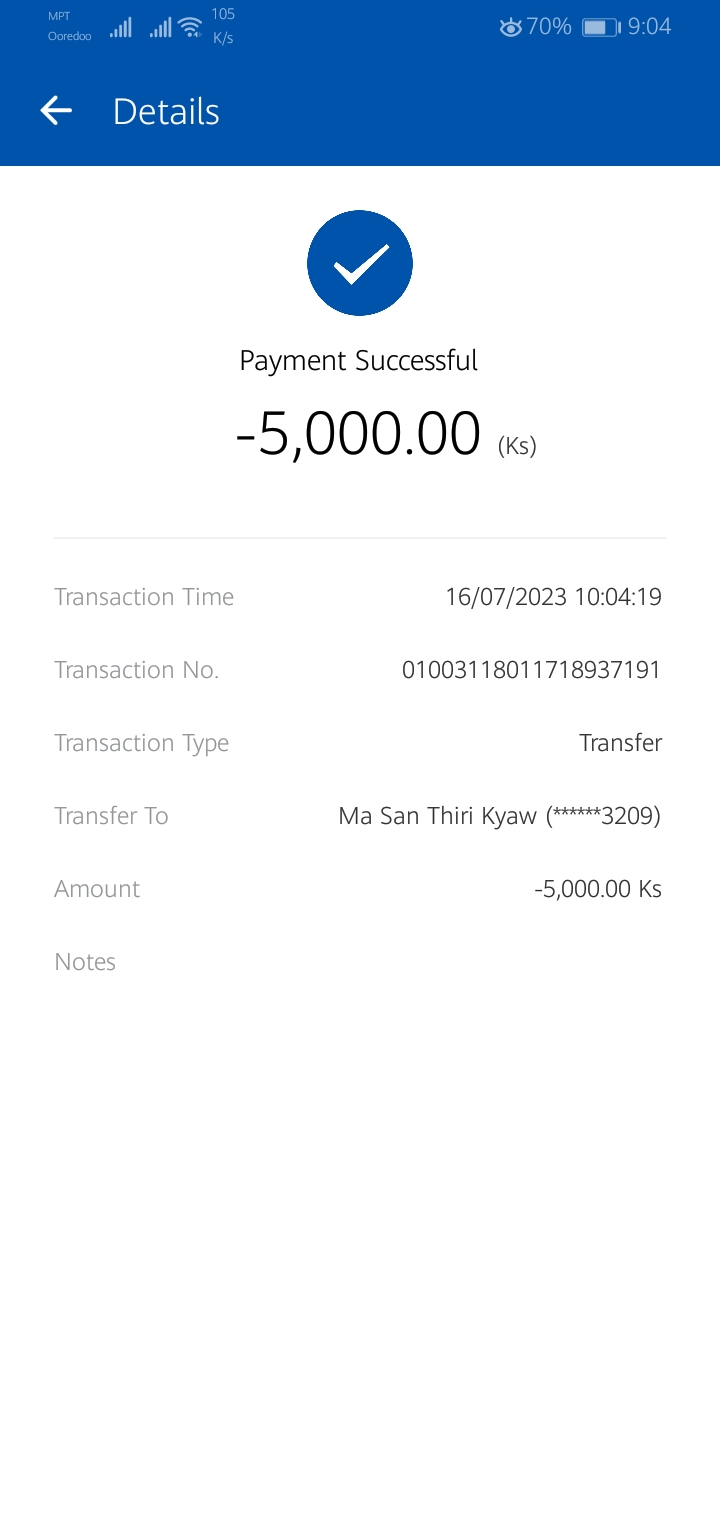Go back from the Details screen
720x1520 pixels.
tap(56, 111)
